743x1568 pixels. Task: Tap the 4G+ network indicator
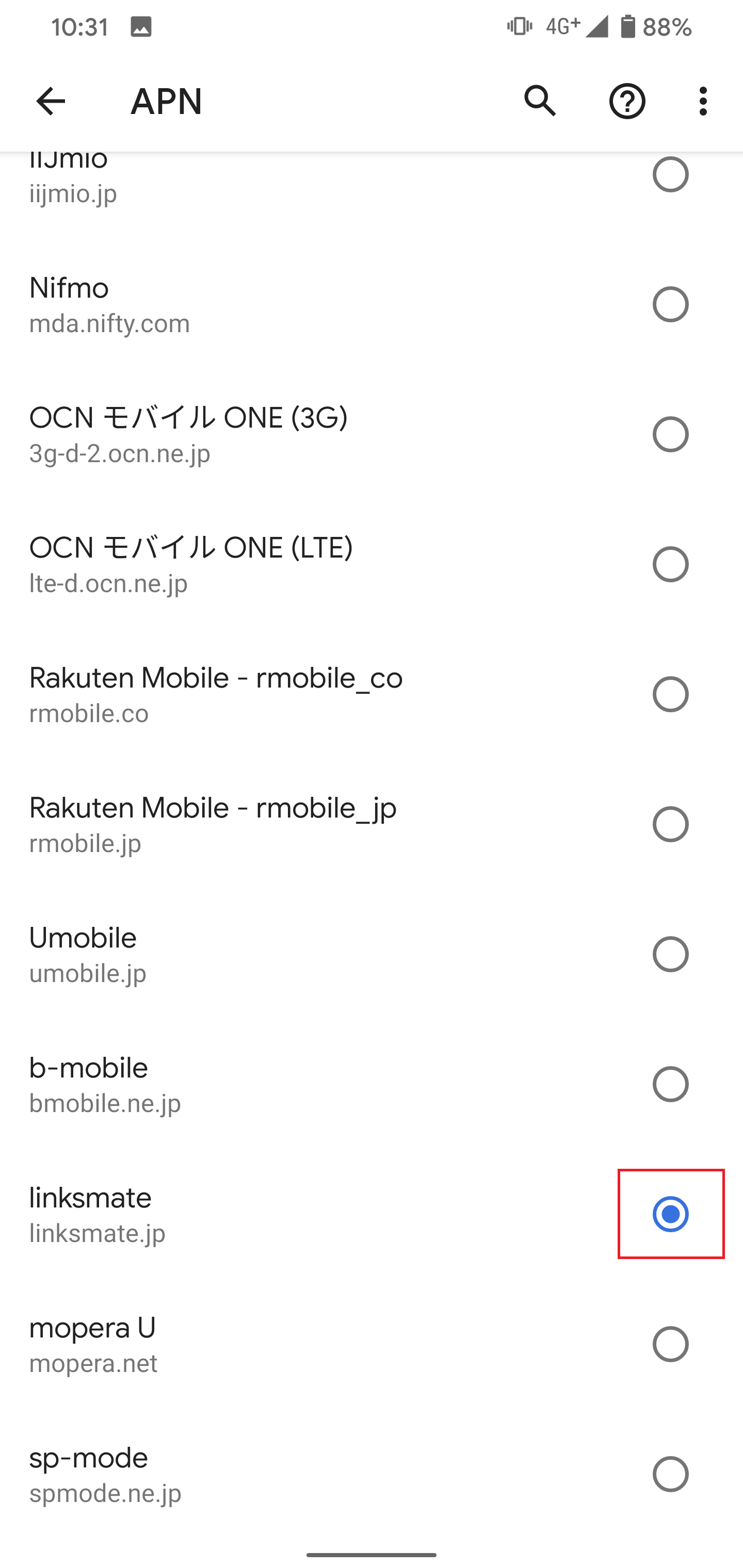pos(560,27)
